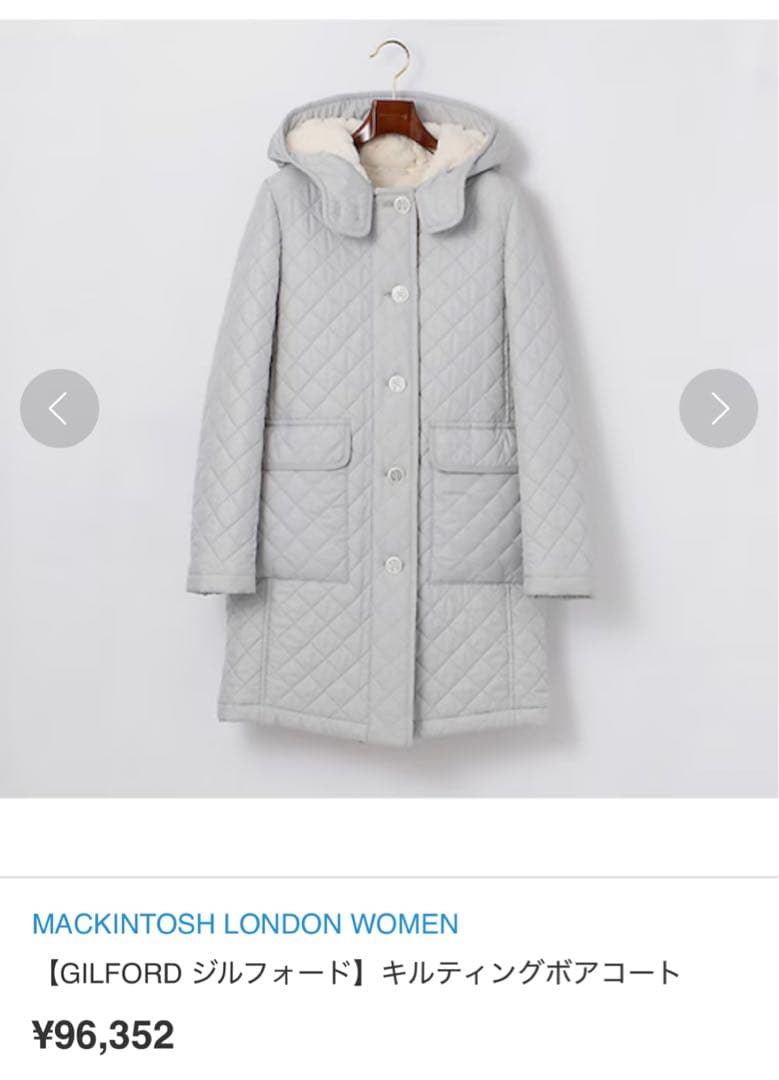Click the left chevron to view previous photo
Viewport: 779px width, 1080px height.
(x=58, y=408)
